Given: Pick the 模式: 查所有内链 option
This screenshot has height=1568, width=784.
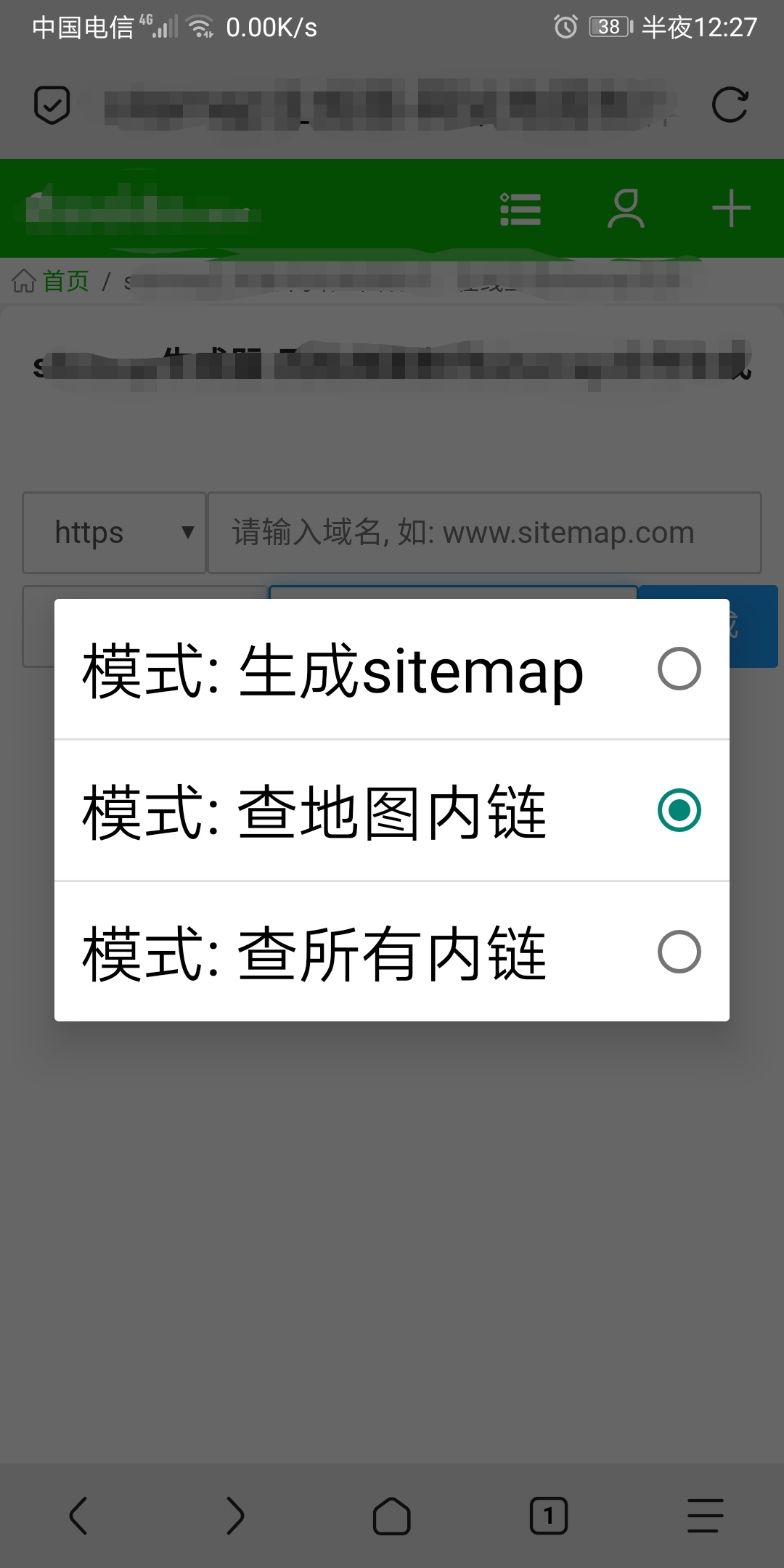Looking at the screenshot, I should click(392, 952).
